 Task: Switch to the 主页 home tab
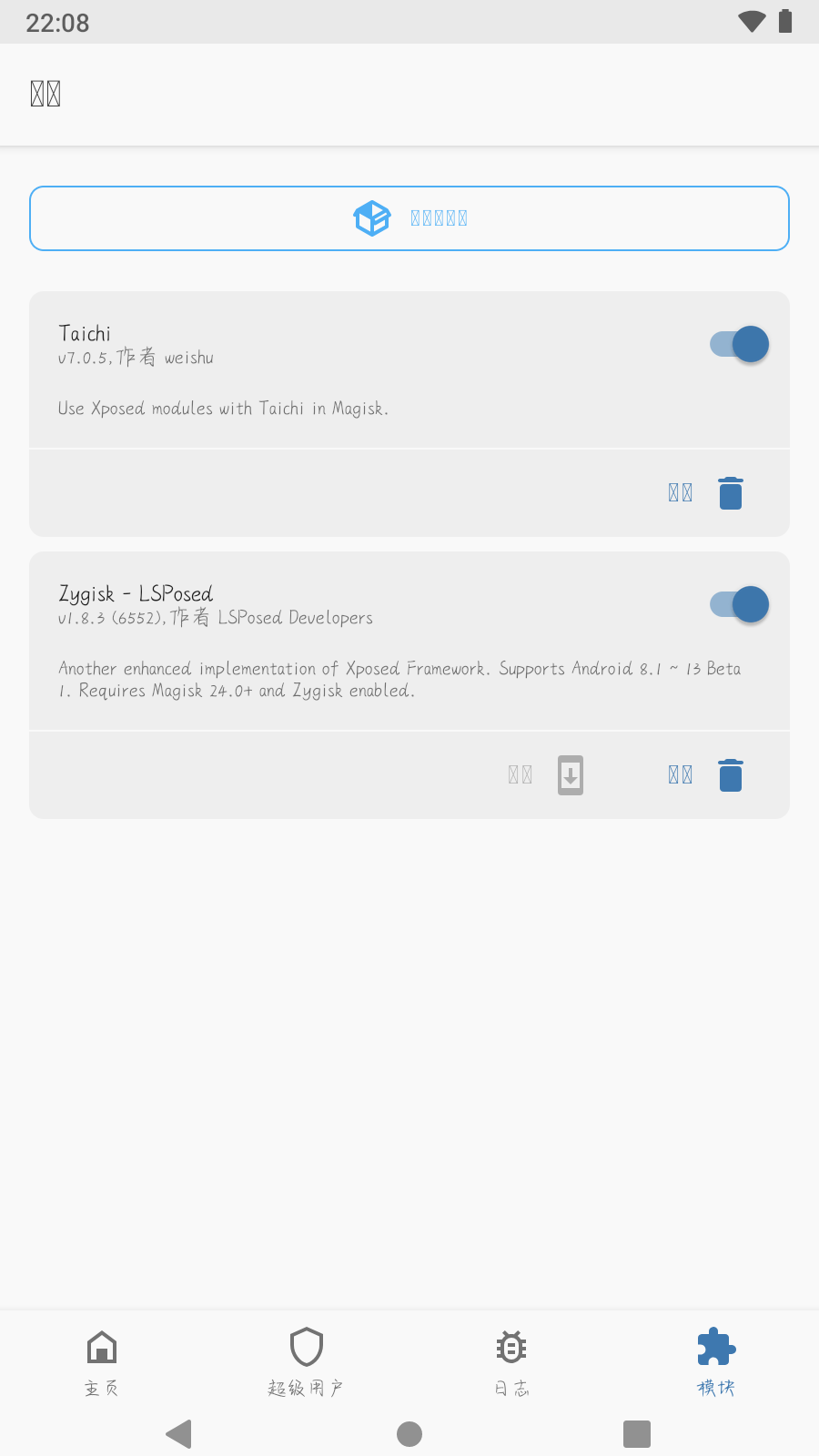102,1360
